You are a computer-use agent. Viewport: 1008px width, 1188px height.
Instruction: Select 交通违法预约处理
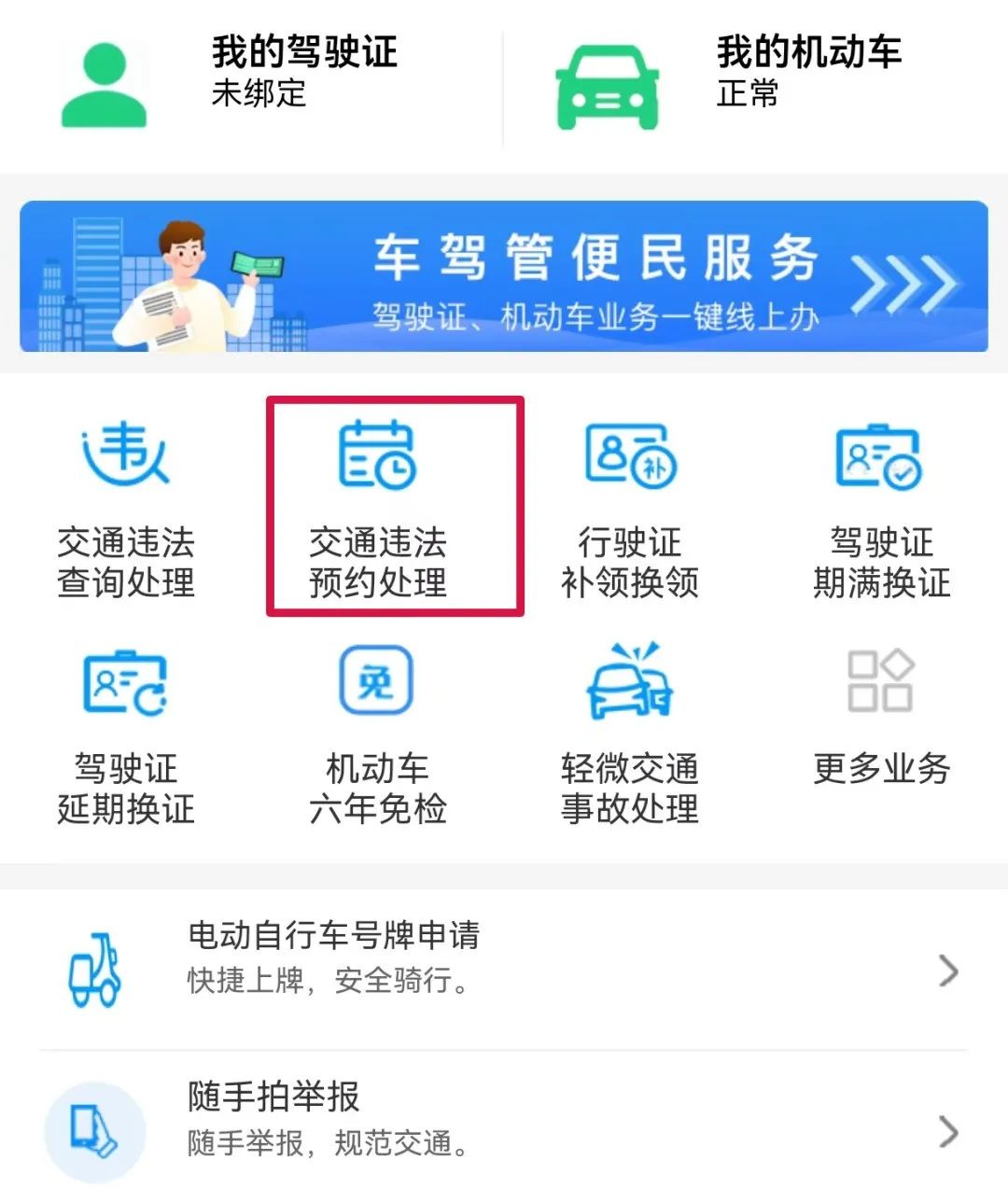(378, 509)
